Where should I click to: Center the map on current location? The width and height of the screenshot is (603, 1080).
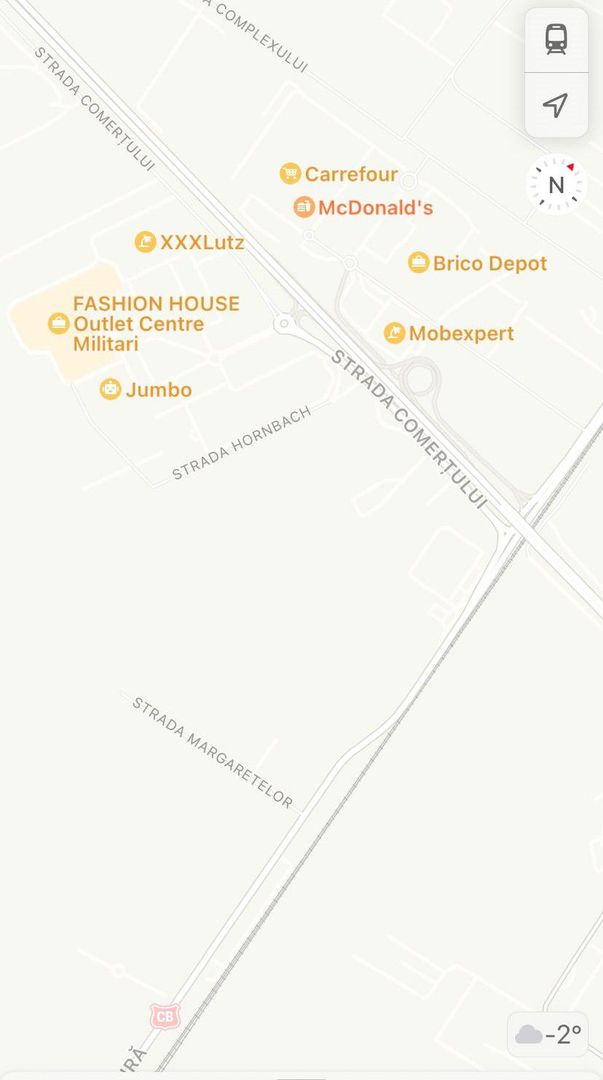556,104
